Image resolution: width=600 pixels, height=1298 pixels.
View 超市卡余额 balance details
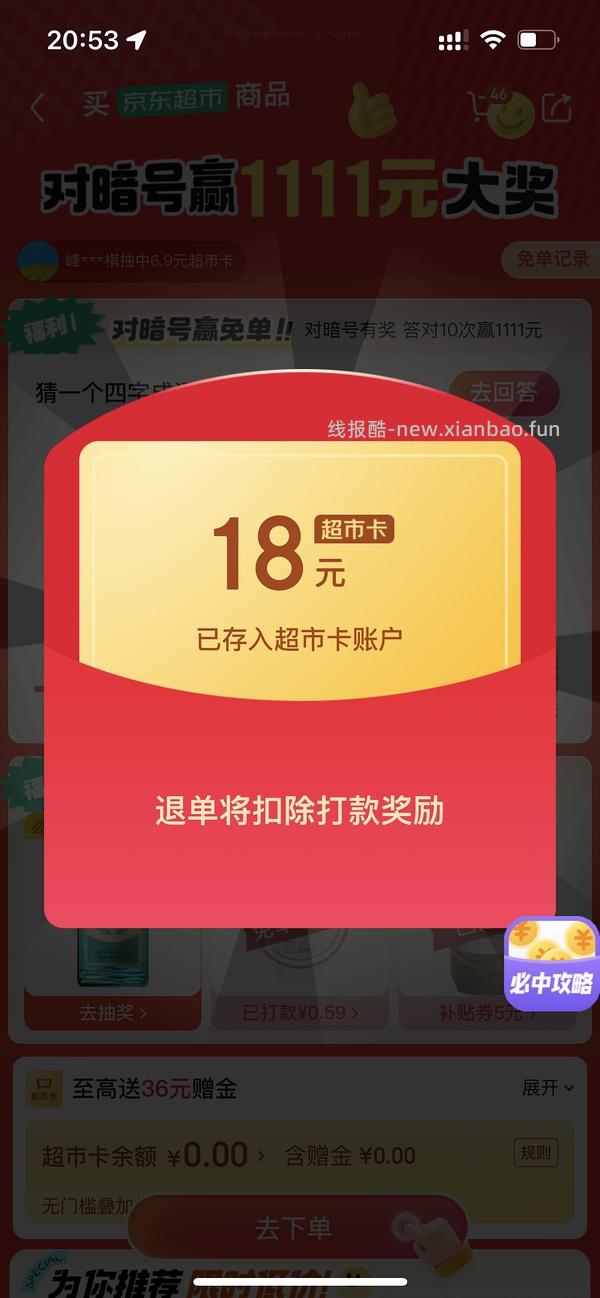(155, 1156)
